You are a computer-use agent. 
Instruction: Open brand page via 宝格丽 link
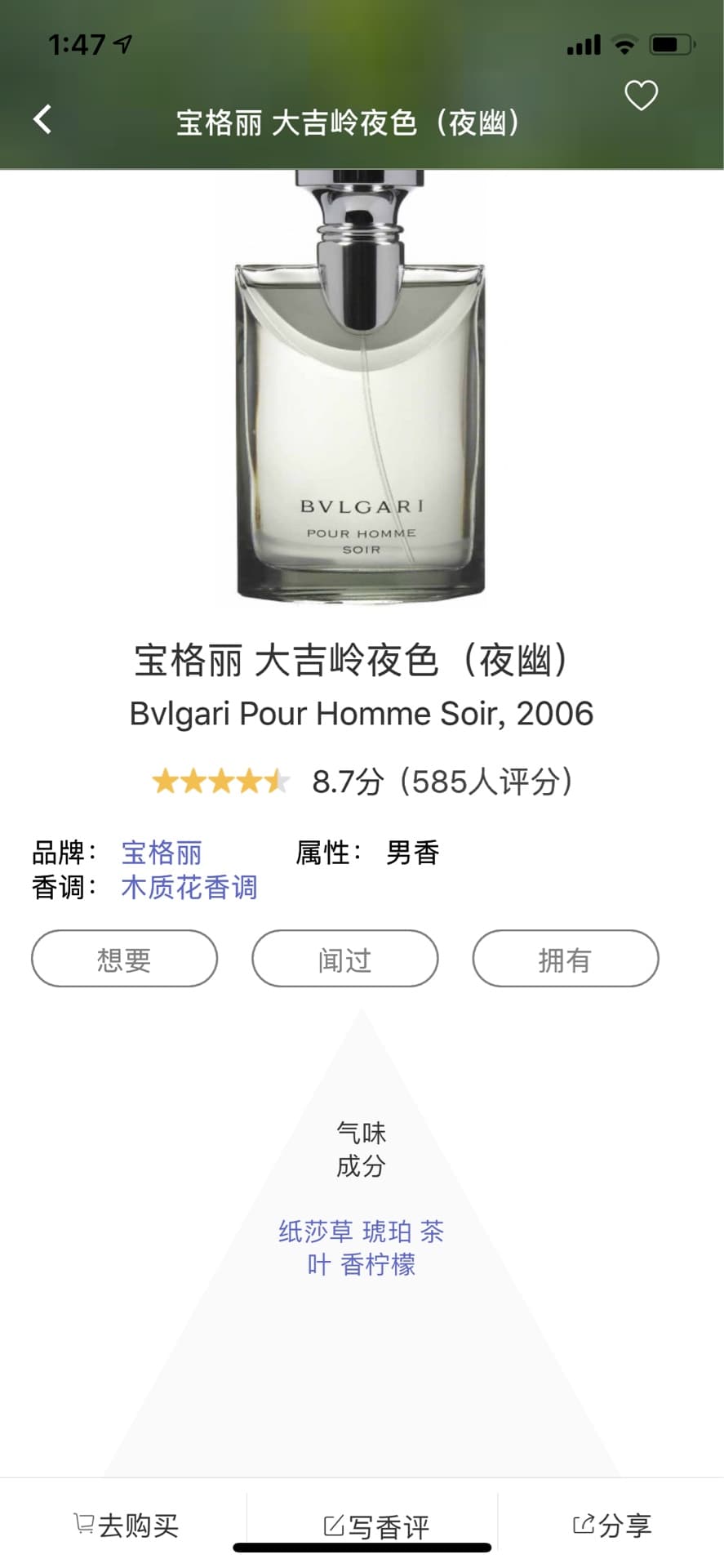coord(161,852)
